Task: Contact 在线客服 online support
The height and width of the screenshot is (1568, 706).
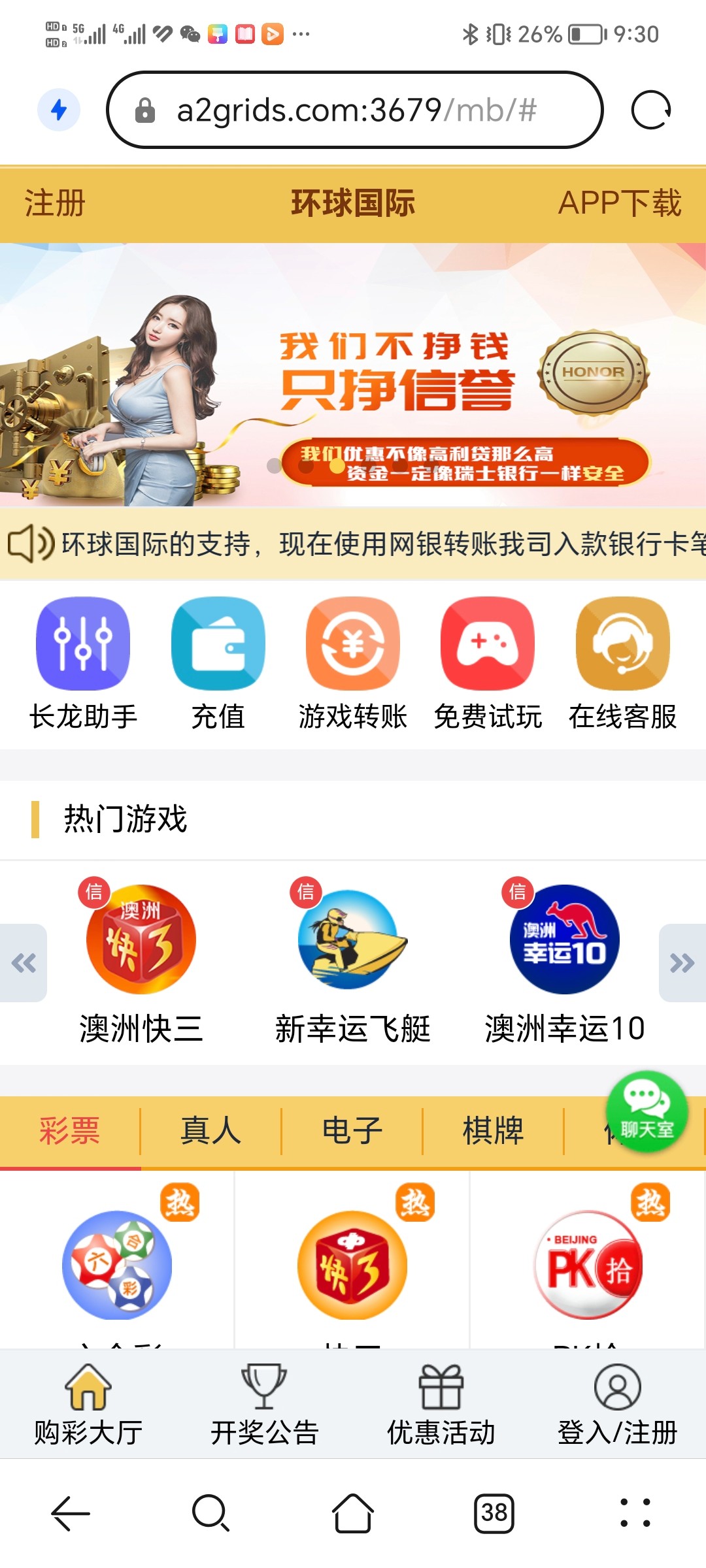Action: (622, 663)
